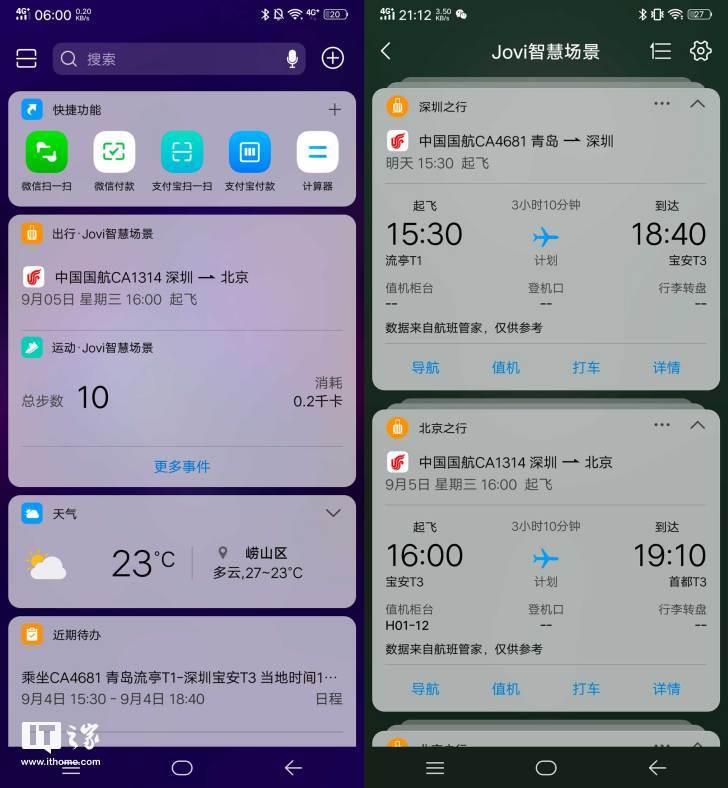Expand the 天气 weather card

(x=334, y=513)
